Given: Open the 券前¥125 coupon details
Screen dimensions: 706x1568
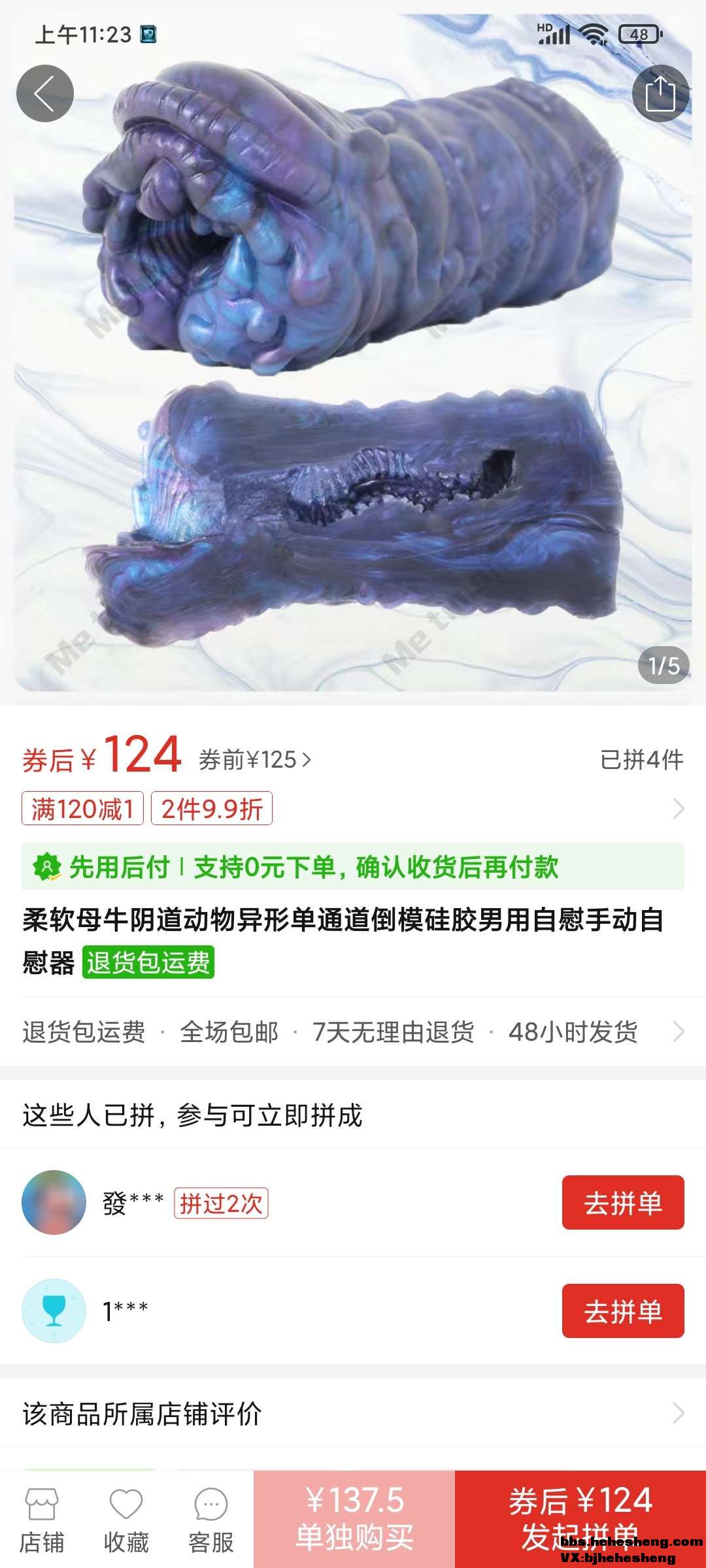Looking at the screenshot, I should [255, 760].
